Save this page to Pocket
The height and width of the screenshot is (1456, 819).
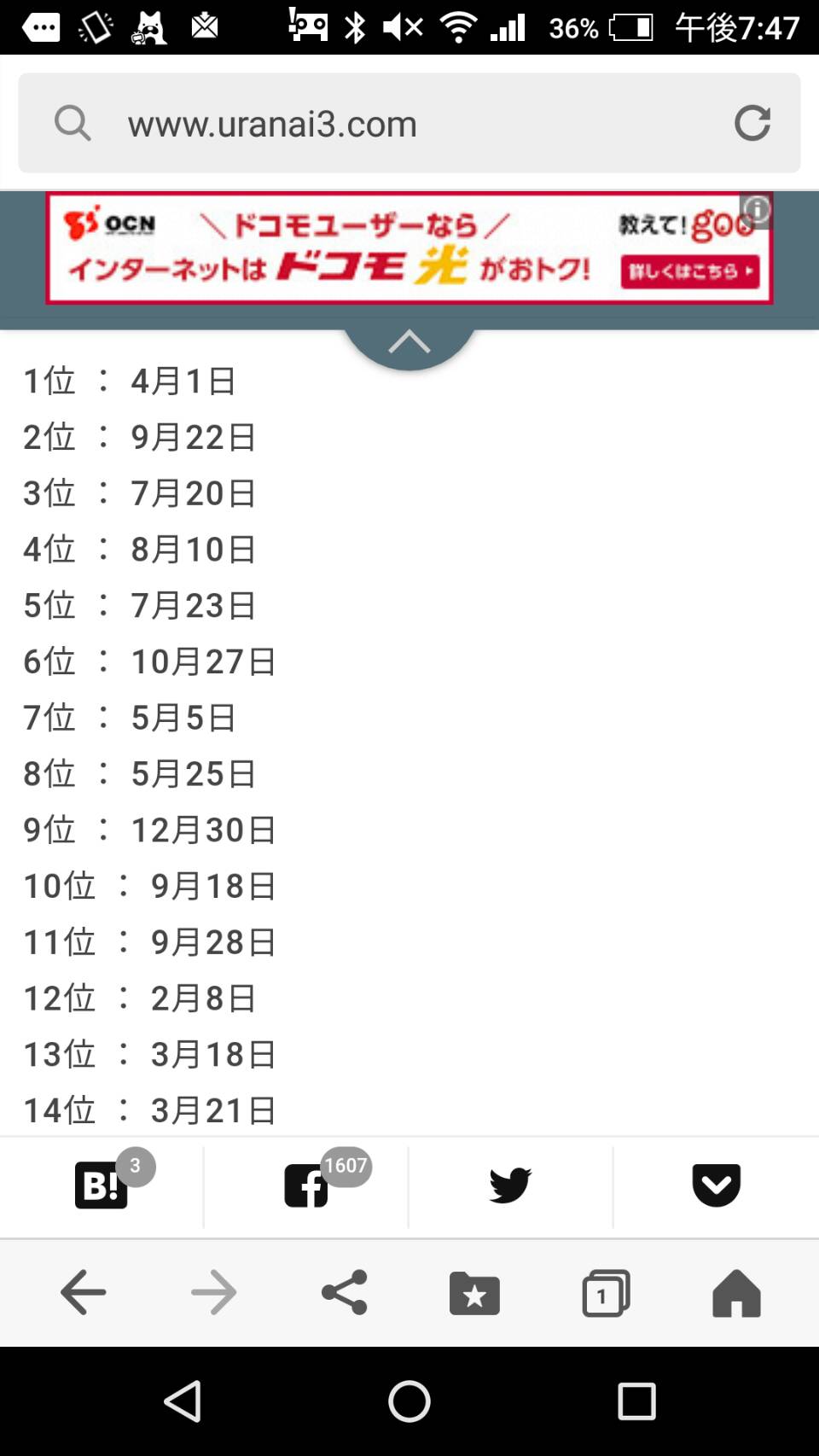point(716,1185)
